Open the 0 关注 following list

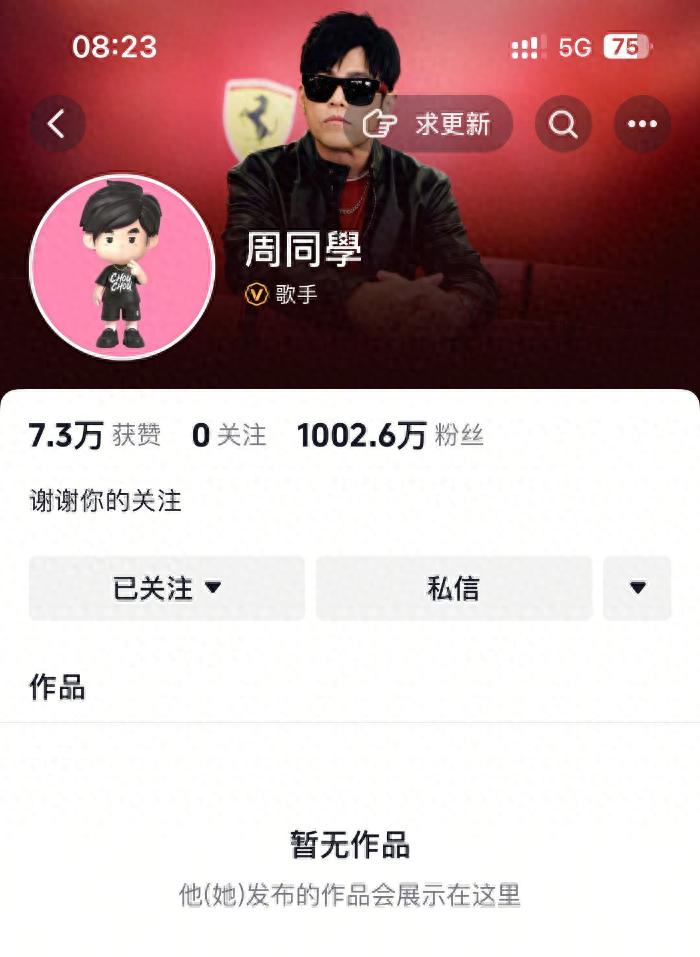pos(229,436)
